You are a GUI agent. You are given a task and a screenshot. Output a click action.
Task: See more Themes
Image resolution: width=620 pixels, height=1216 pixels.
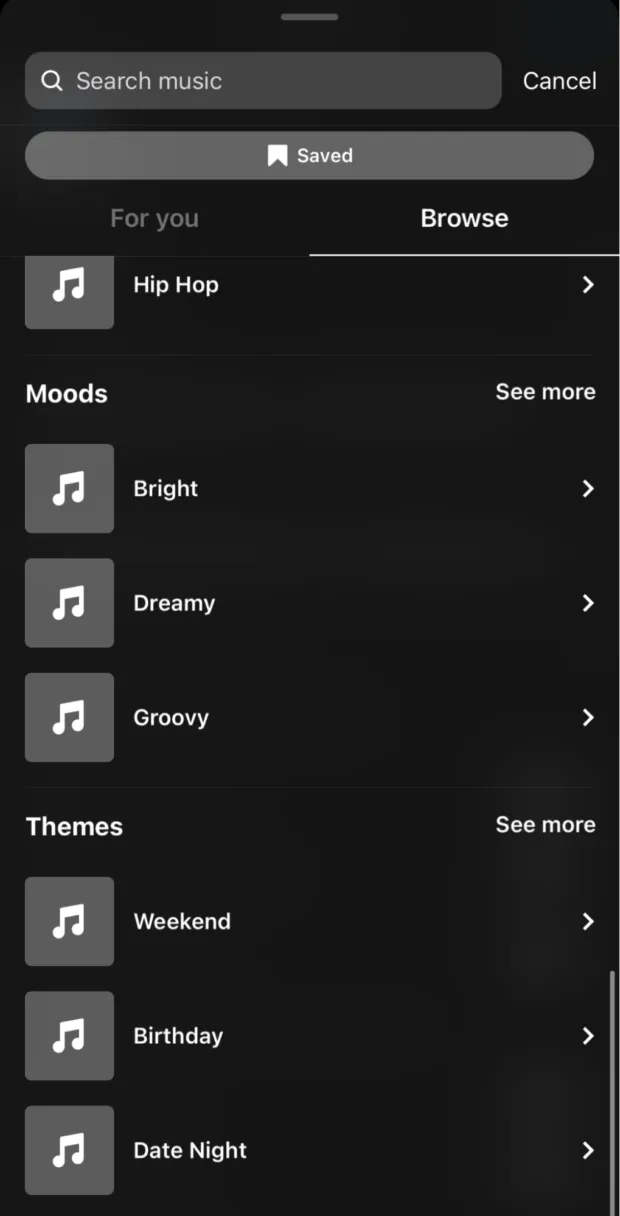(545, 825)
